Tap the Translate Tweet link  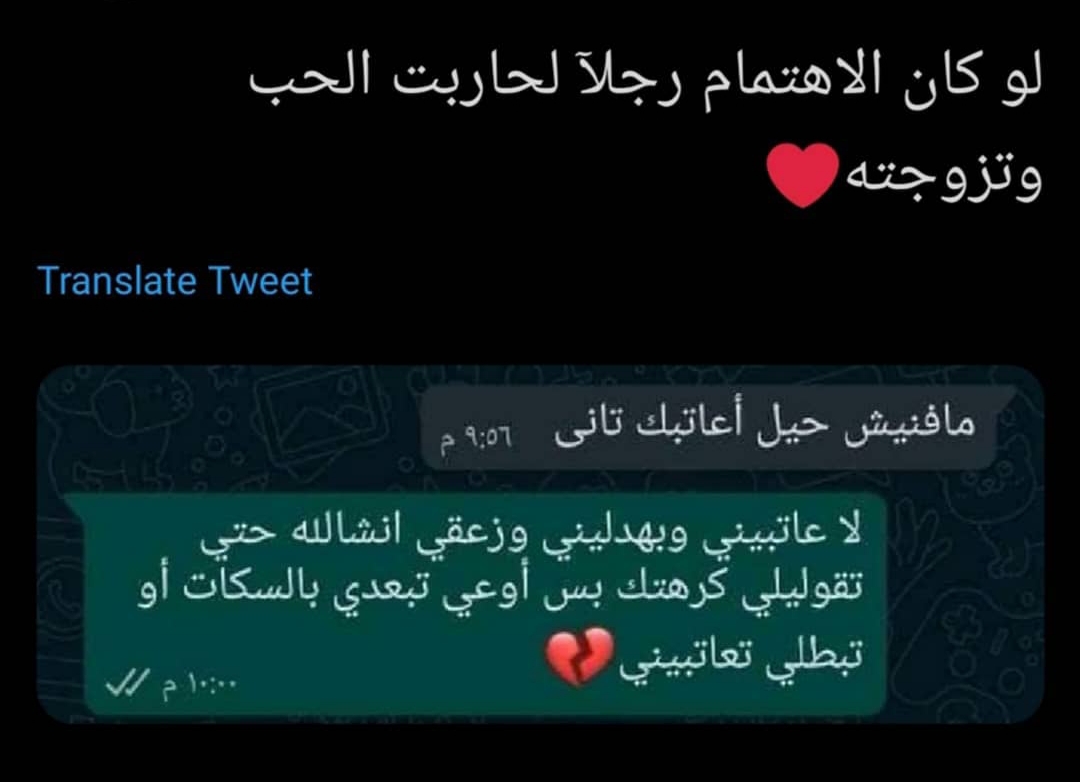[x=175, y=281]
